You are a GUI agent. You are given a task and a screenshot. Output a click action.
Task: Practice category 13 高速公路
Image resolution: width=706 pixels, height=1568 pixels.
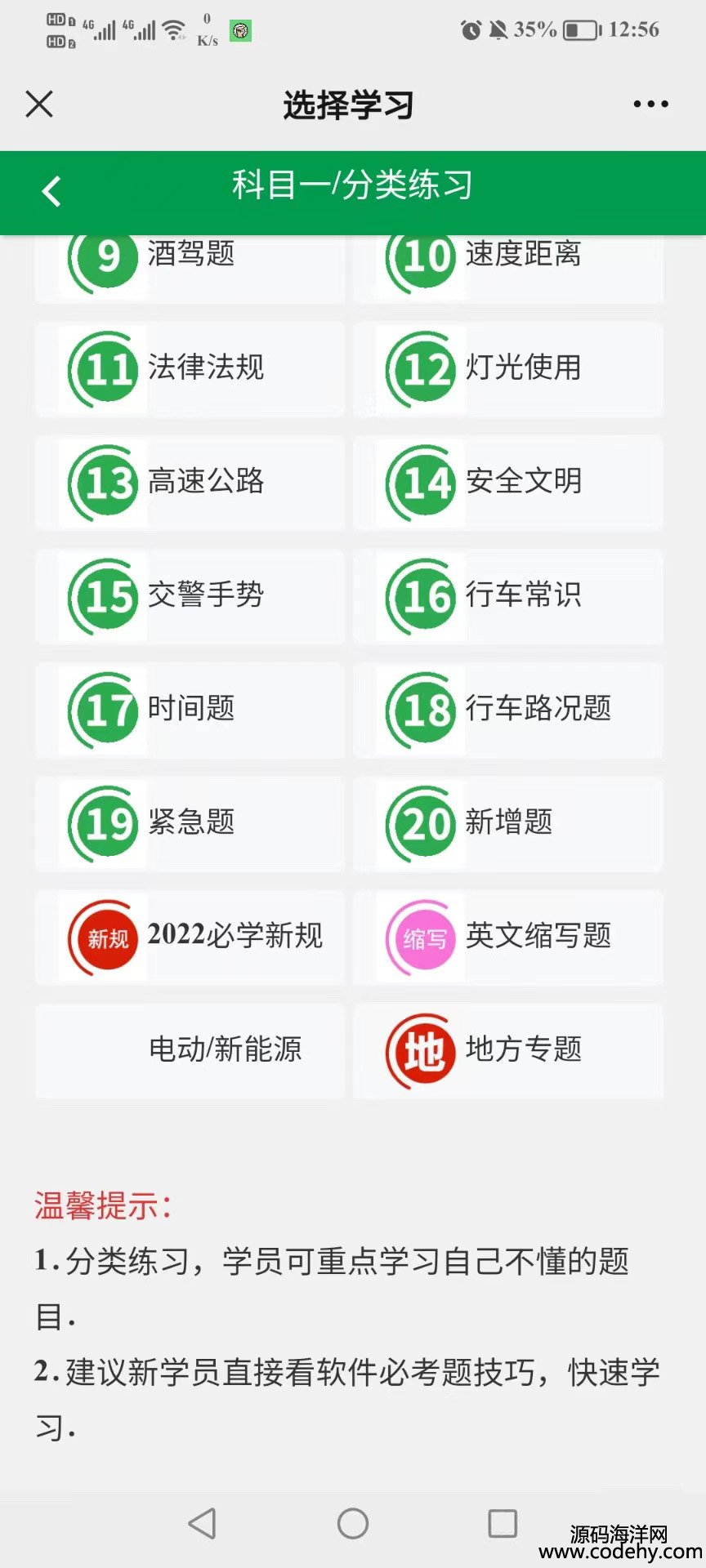(x=190, y=482)
